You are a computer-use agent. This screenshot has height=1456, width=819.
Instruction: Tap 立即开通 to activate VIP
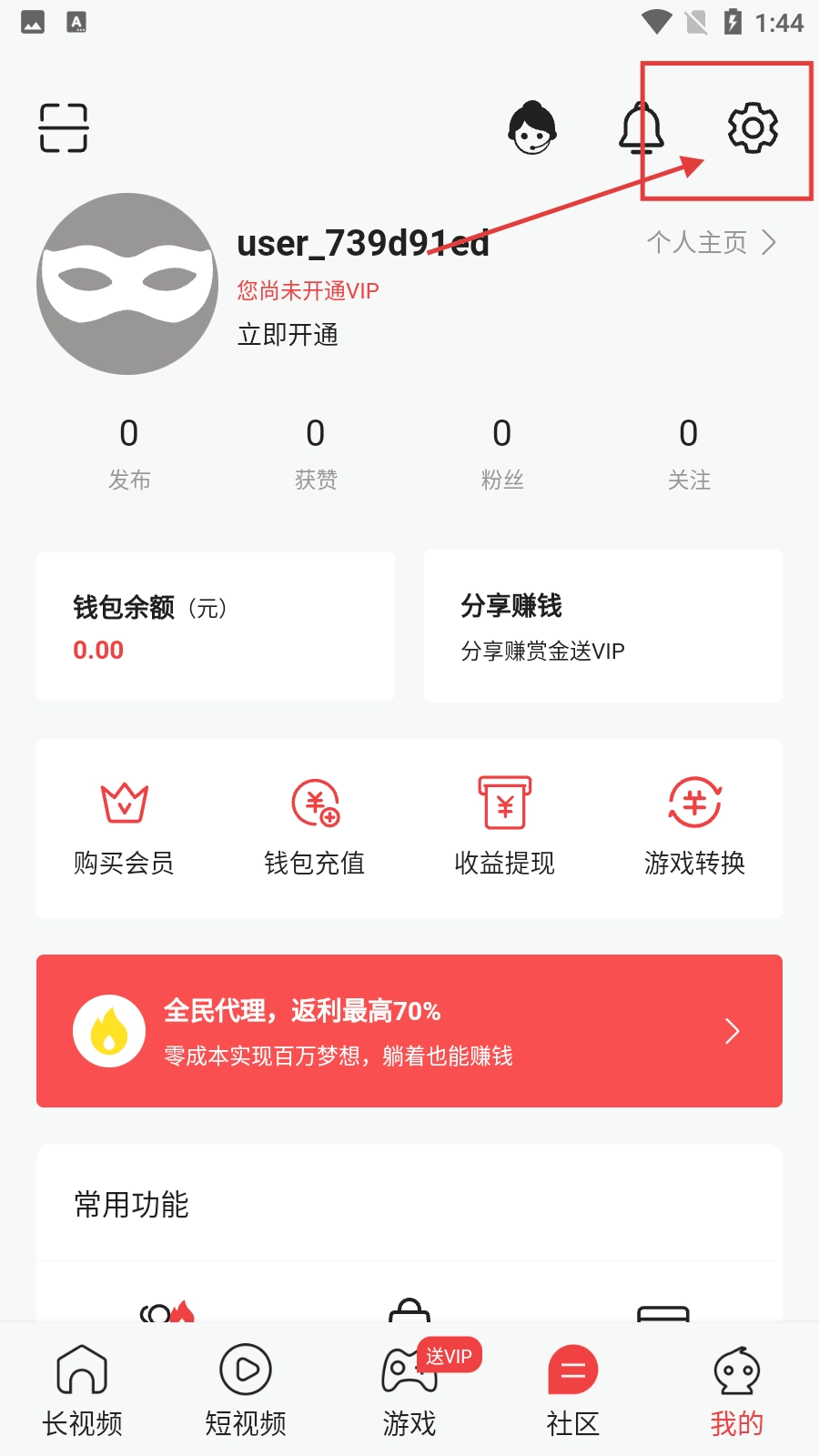[288, 335]
